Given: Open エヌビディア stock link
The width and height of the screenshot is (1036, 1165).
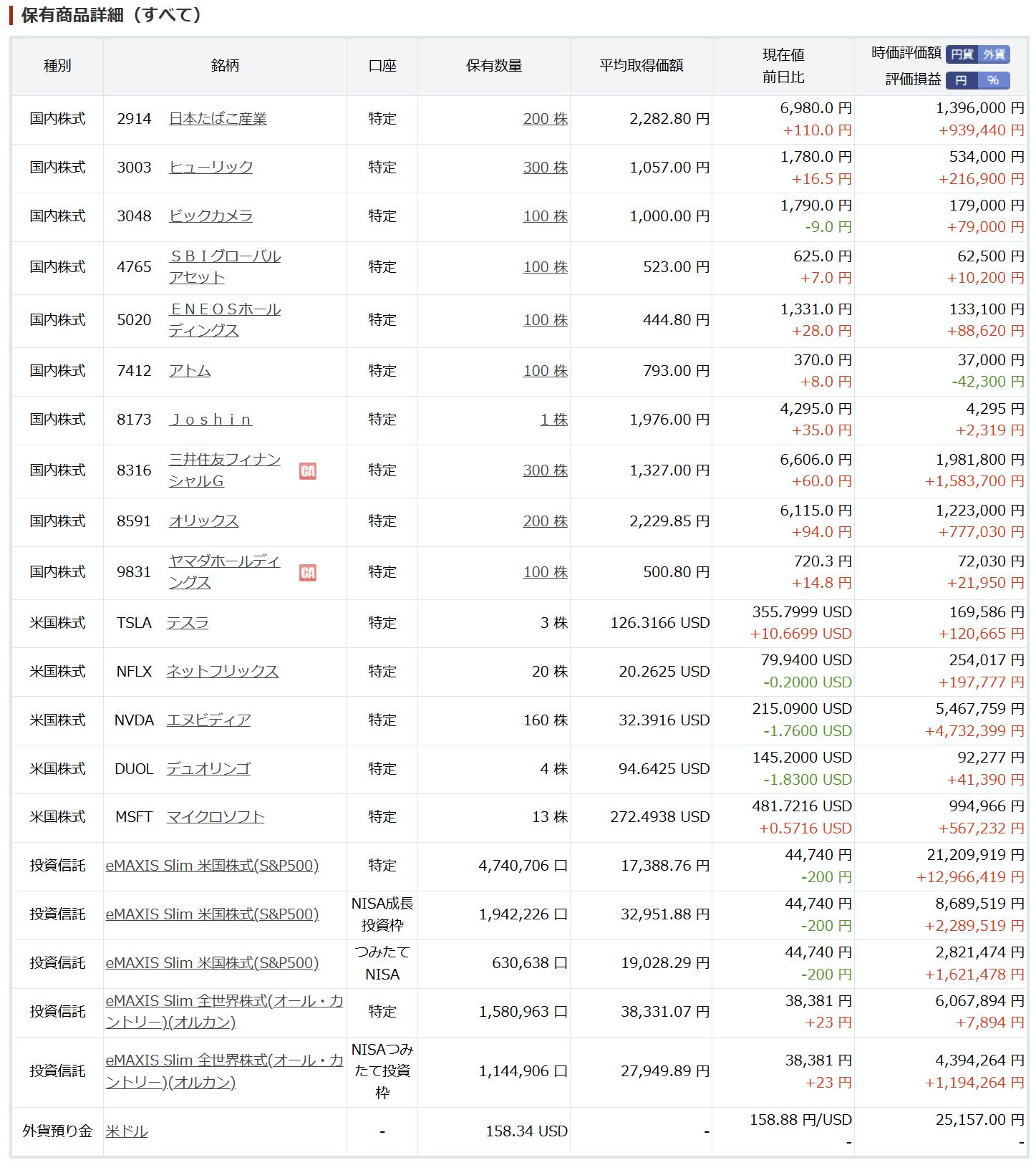Looking at the screenshot, I should [208, 720].
